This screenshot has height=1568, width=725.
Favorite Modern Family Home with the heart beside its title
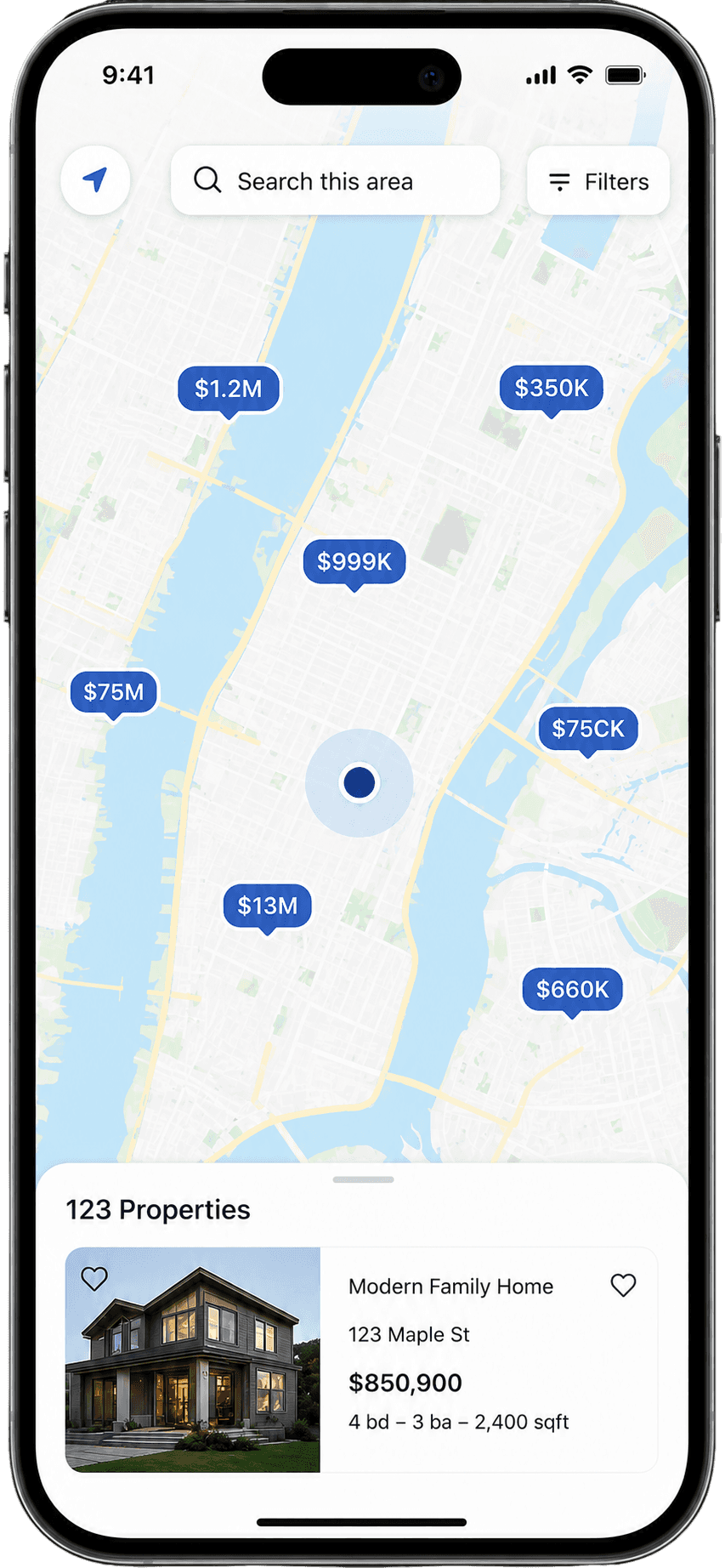coord(623,1285)
